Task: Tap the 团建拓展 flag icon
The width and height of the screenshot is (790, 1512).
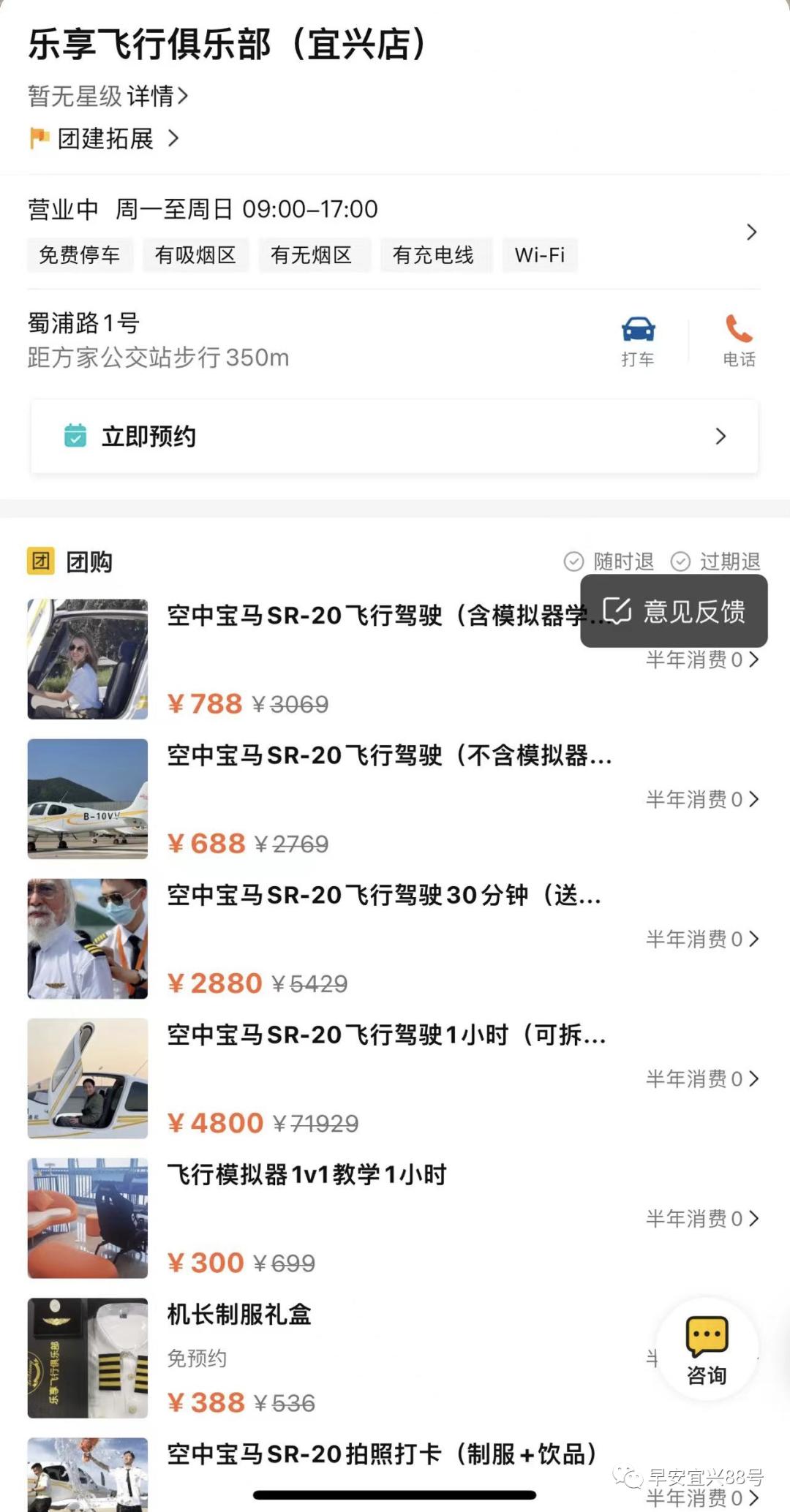Action: click(40, 137)
